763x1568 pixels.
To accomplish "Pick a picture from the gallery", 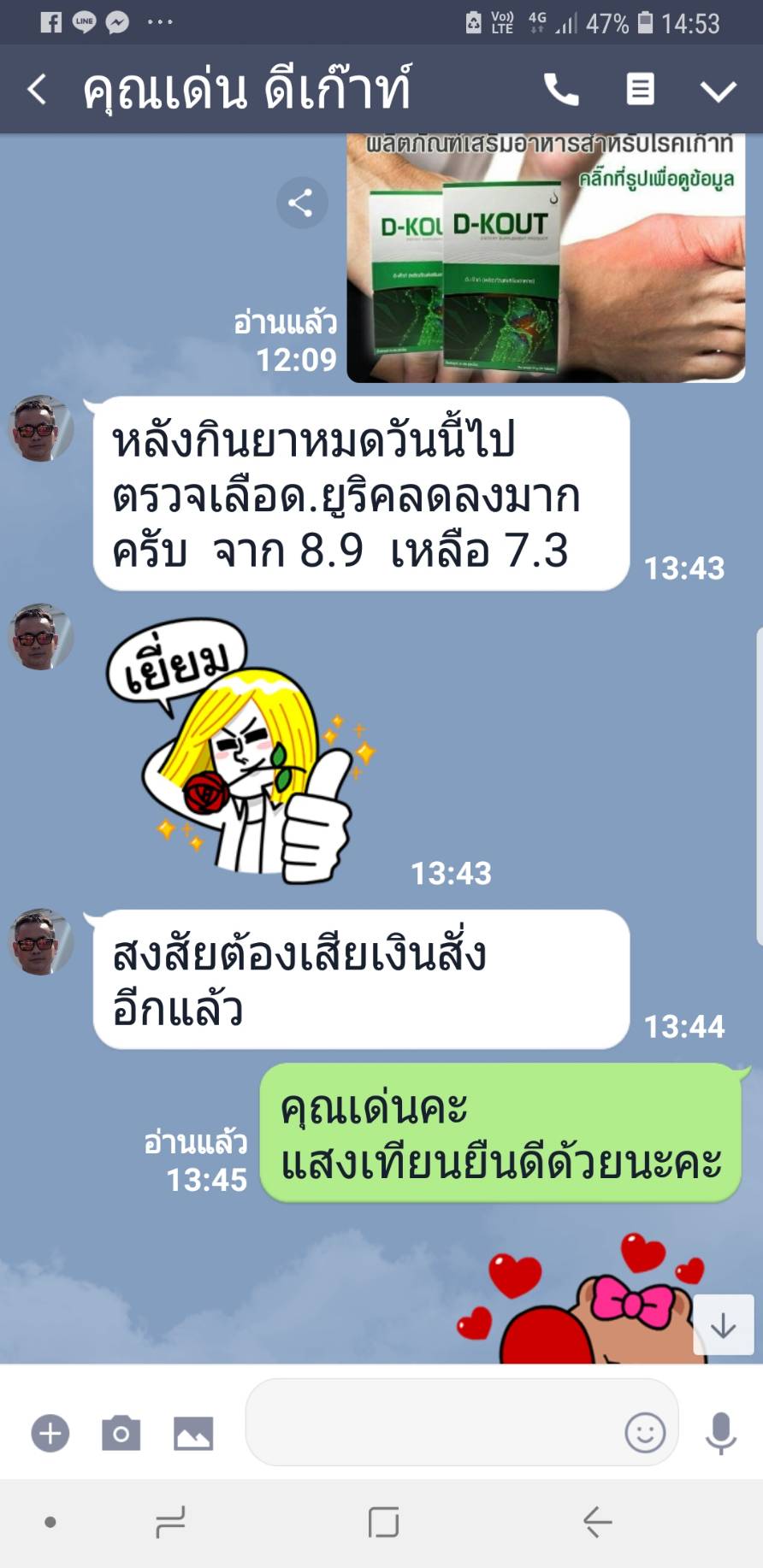I will tap(193, 1433).
